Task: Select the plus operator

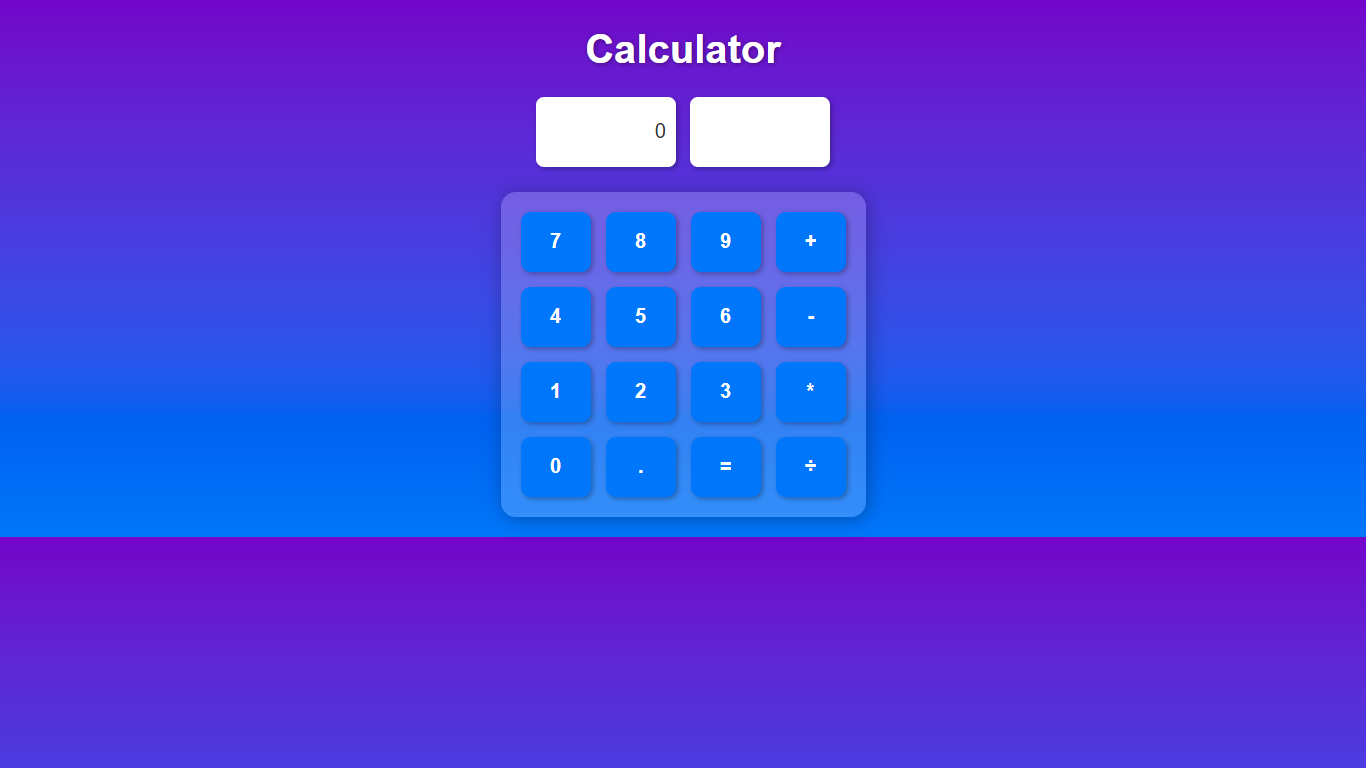Action: (x=811, y=241)
